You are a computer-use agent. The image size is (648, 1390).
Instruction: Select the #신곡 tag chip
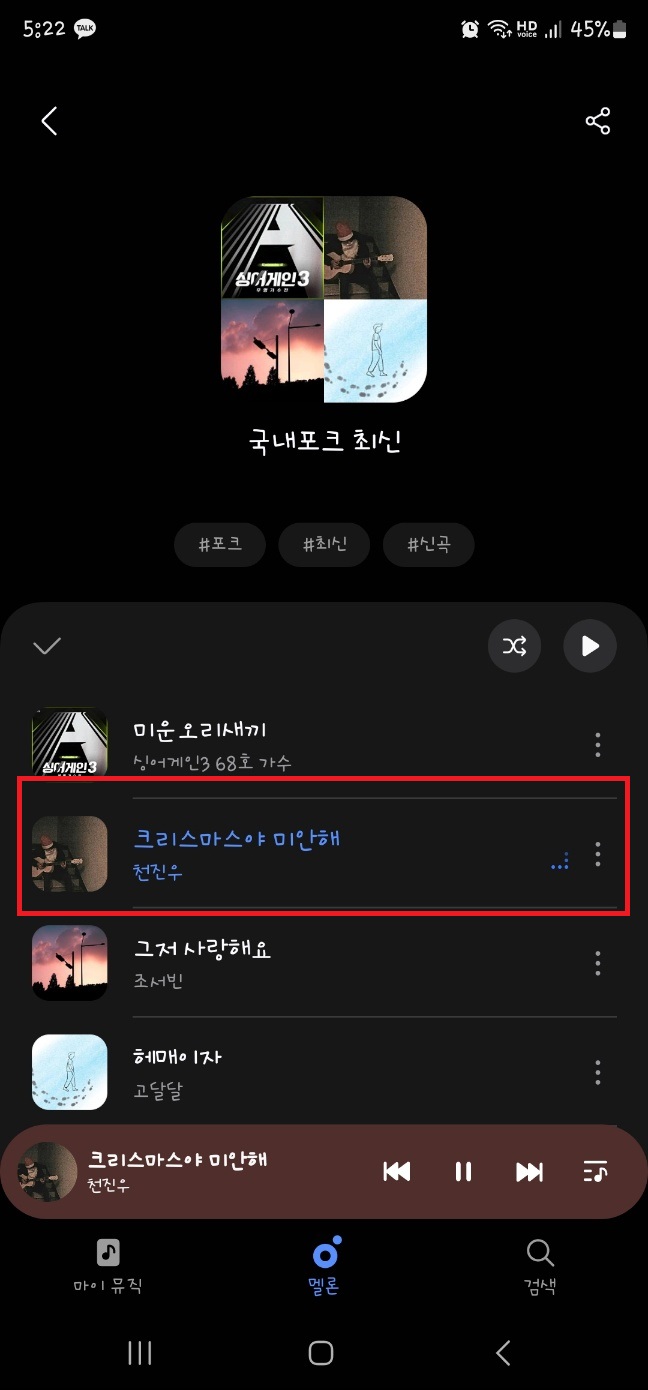click(x=428, y=545)
